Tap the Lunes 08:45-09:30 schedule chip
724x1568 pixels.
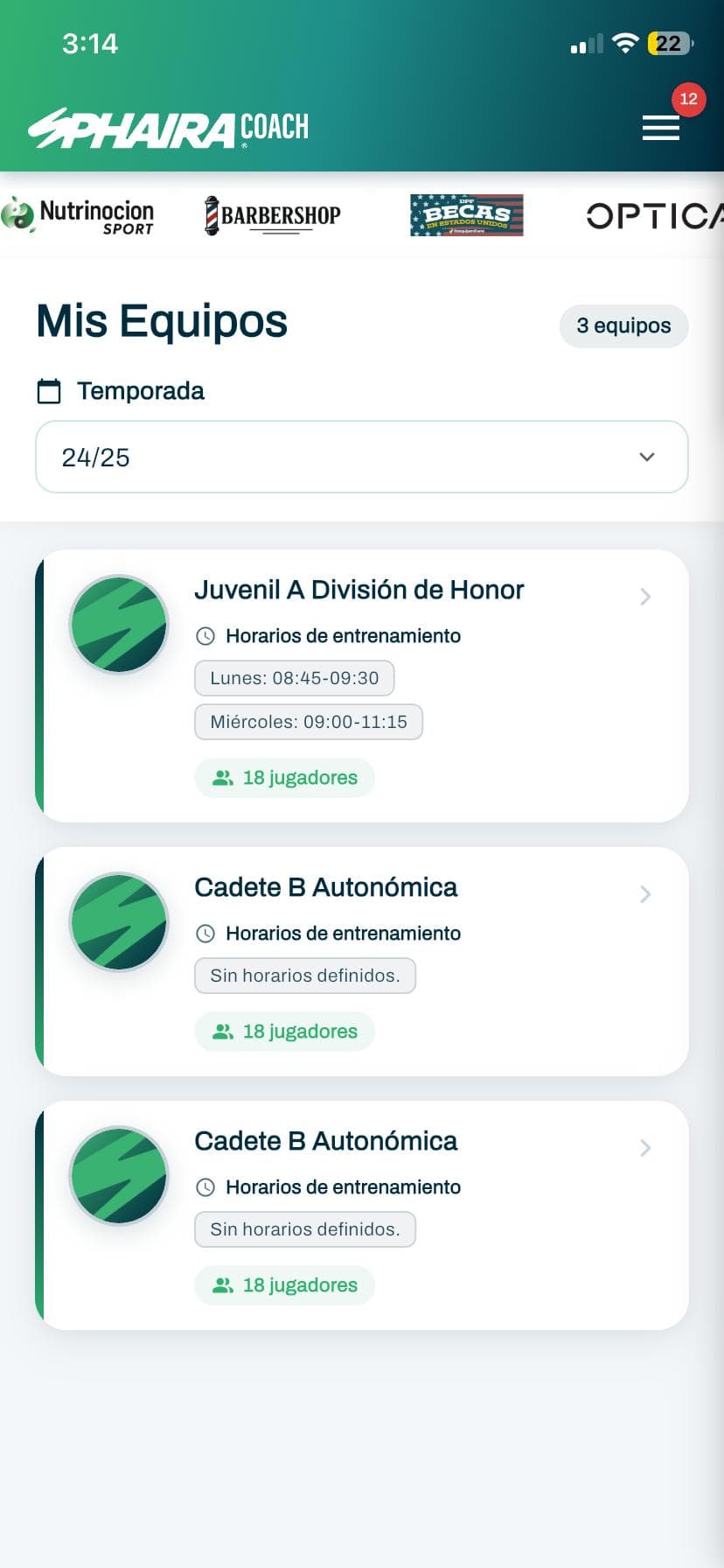294,677
